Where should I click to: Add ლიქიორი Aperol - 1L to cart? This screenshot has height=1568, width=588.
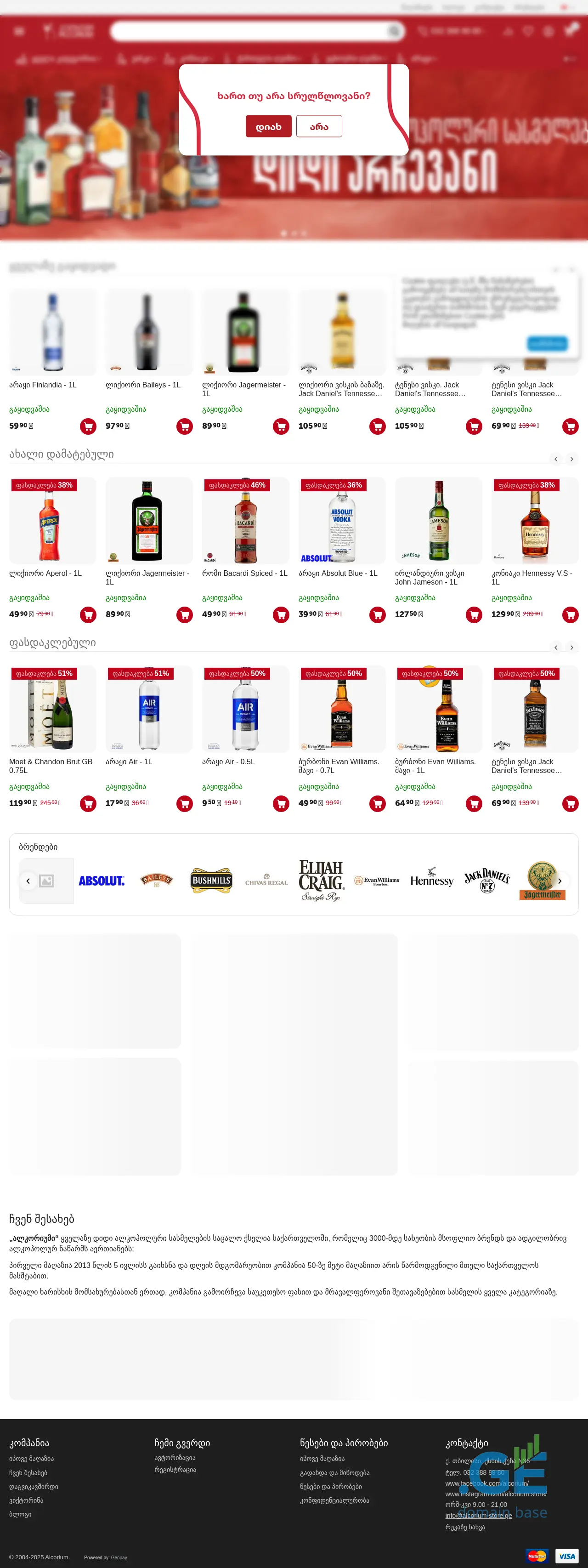tap(88, 615)
